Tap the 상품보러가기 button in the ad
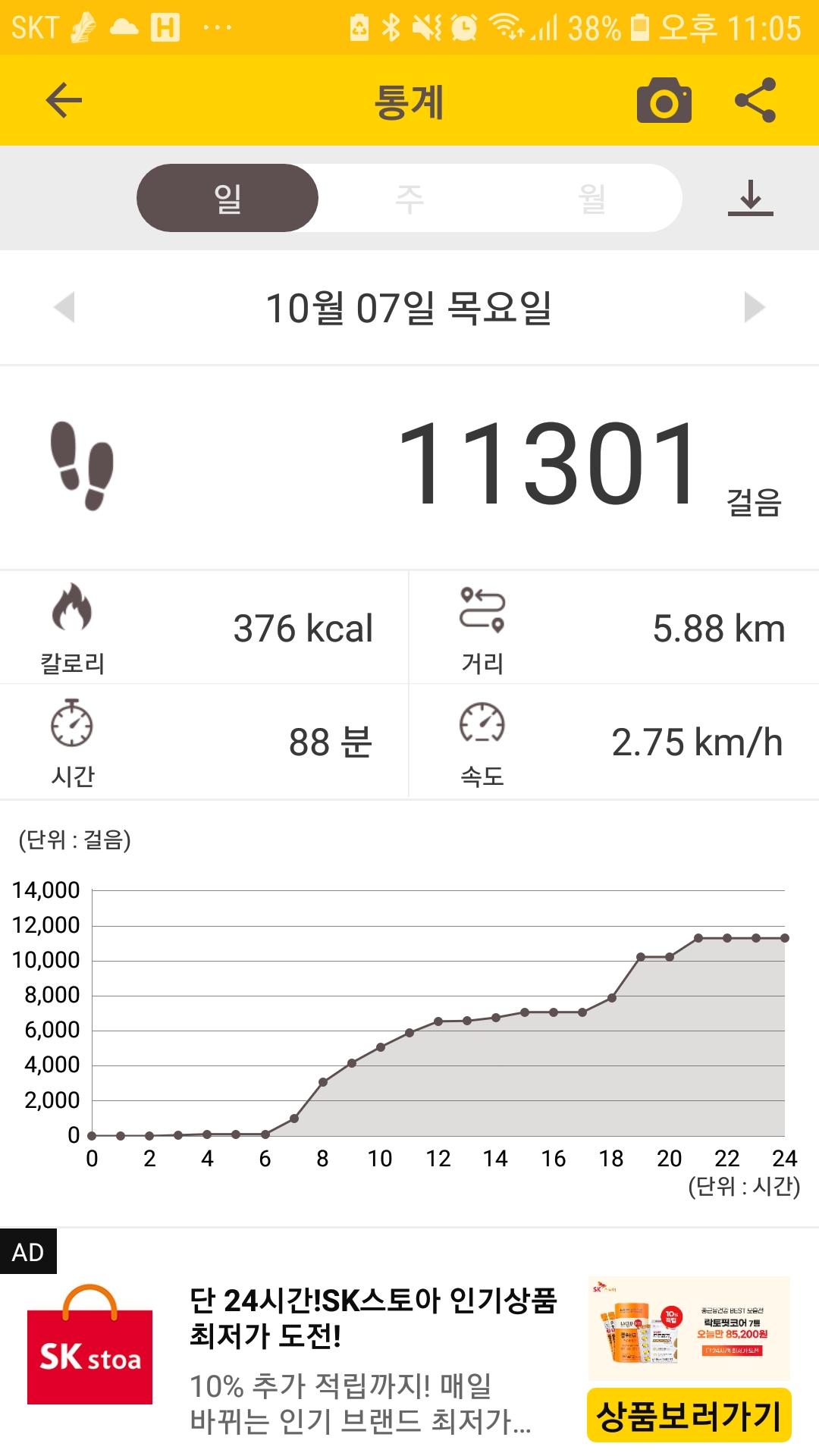819x1456 pixels. coord(689,1415)
